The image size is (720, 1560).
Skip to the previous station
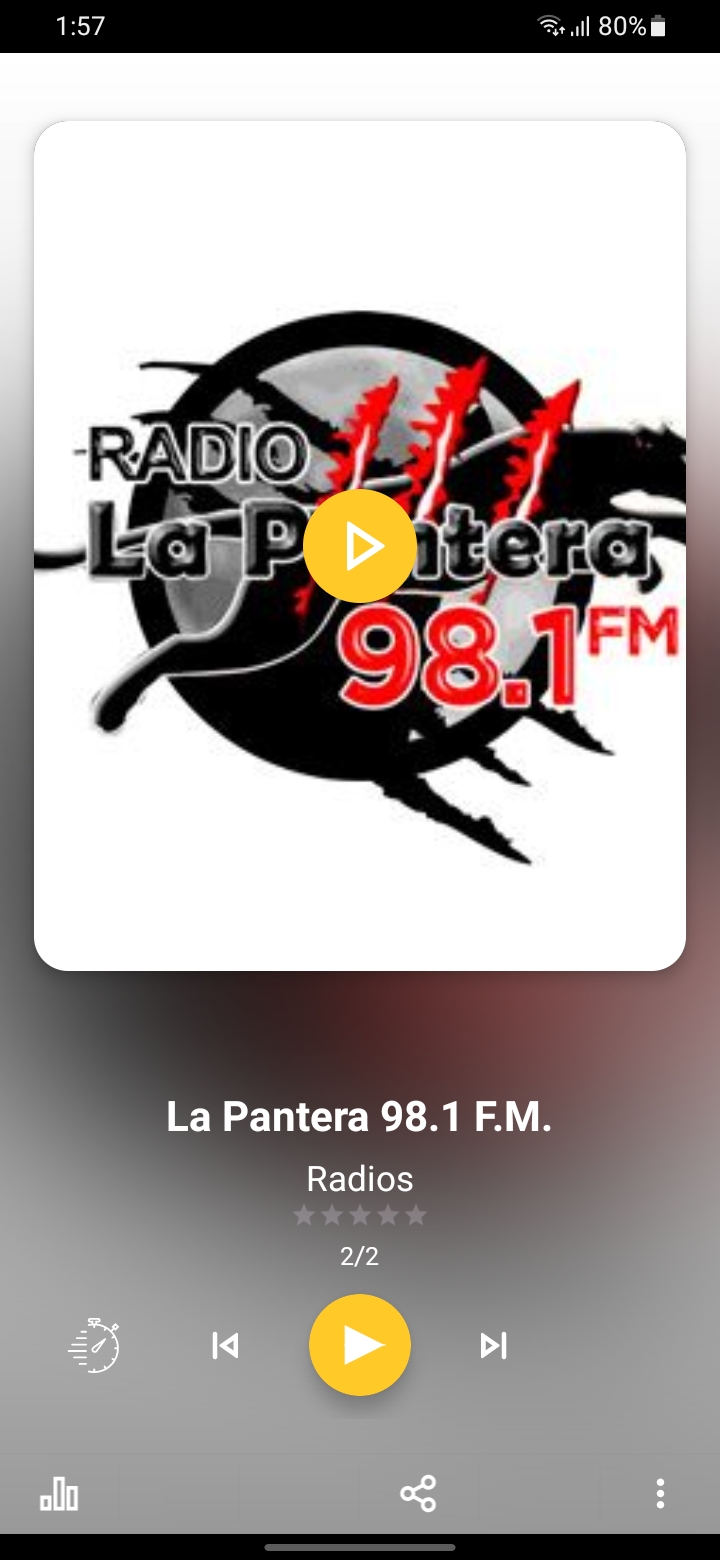(225, 1346)
